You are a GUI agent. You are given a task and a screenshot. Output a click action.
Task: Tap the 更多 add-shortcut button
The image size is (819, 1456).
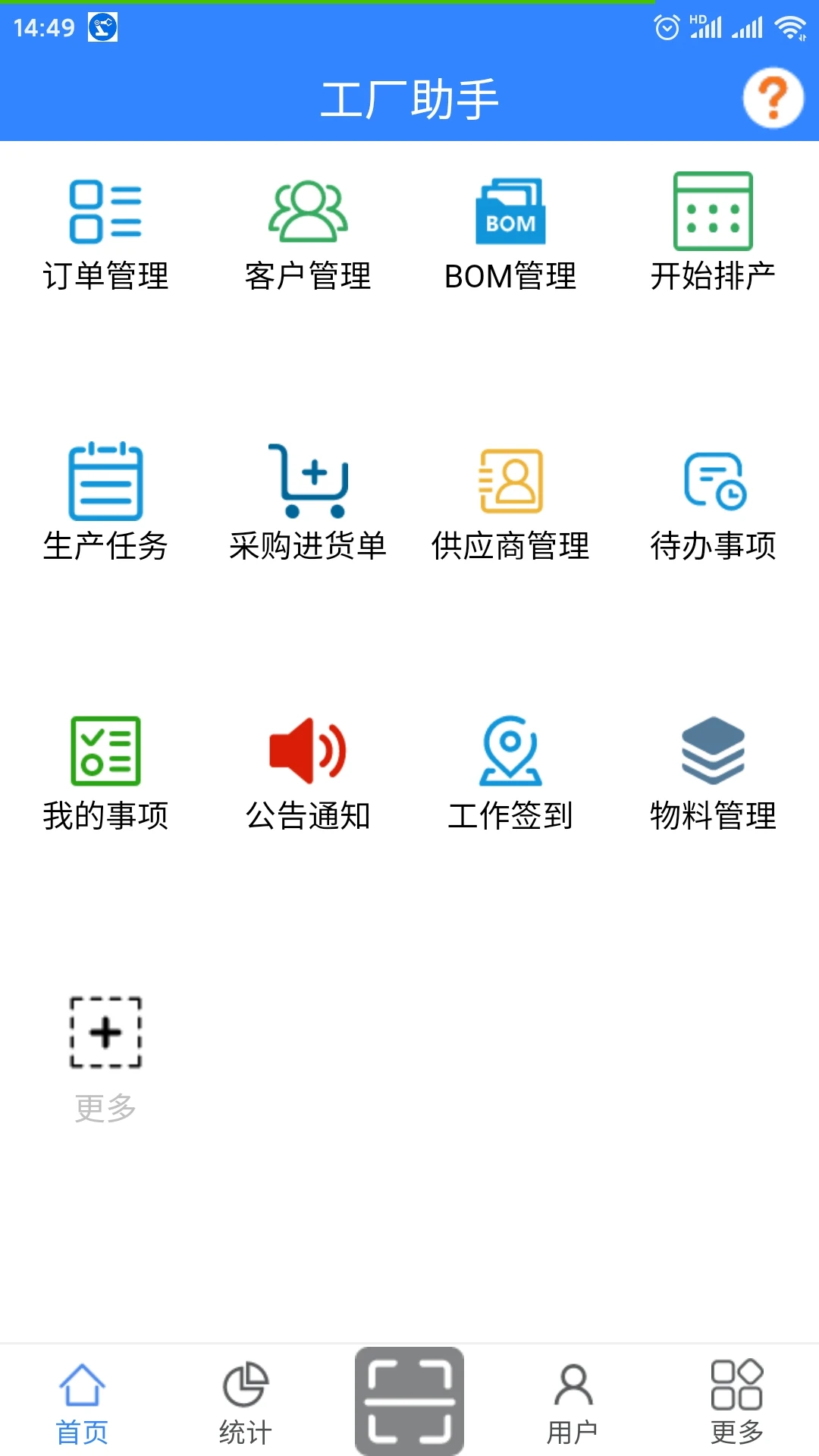coord(106,1033)
